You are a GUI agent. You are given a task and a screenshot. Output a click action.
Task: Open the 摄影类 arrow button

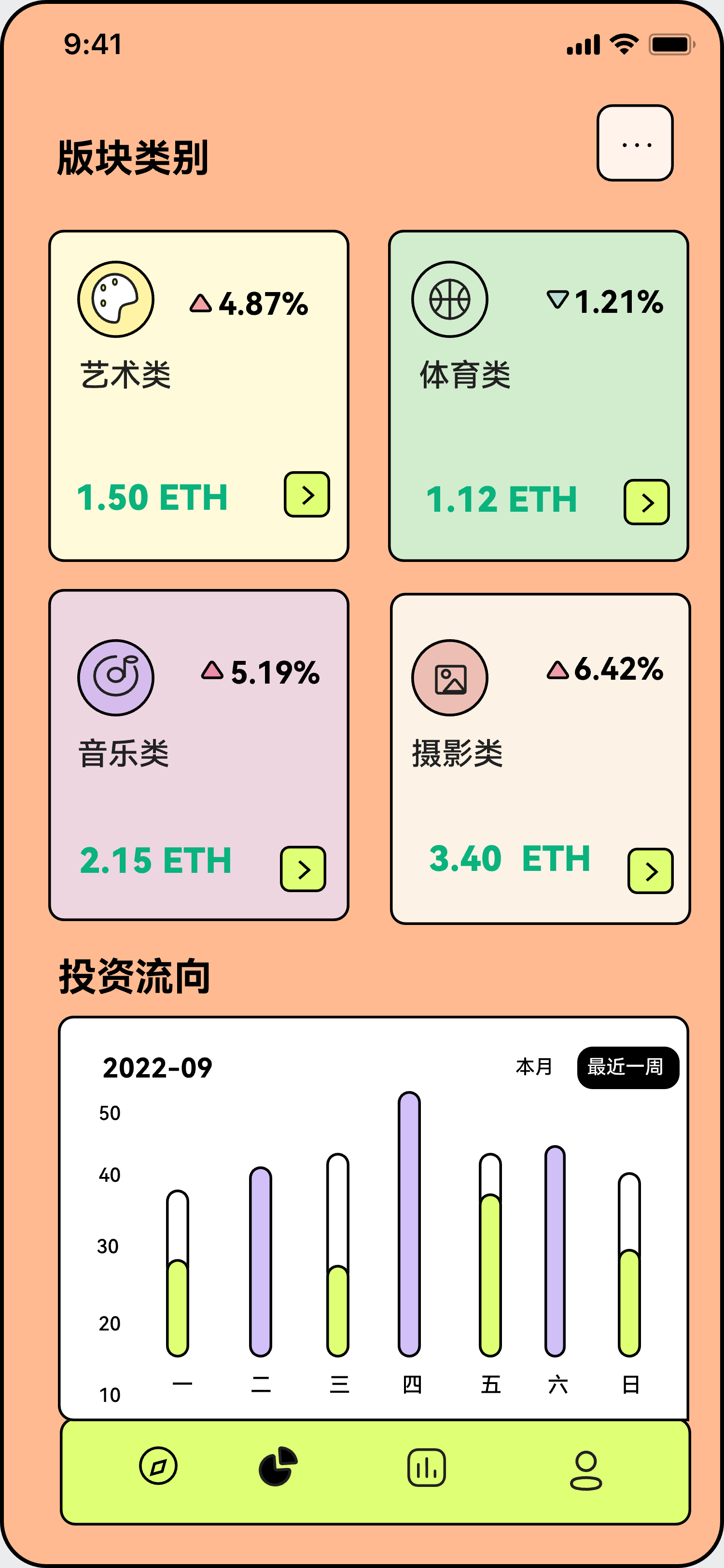coord(650,871)
